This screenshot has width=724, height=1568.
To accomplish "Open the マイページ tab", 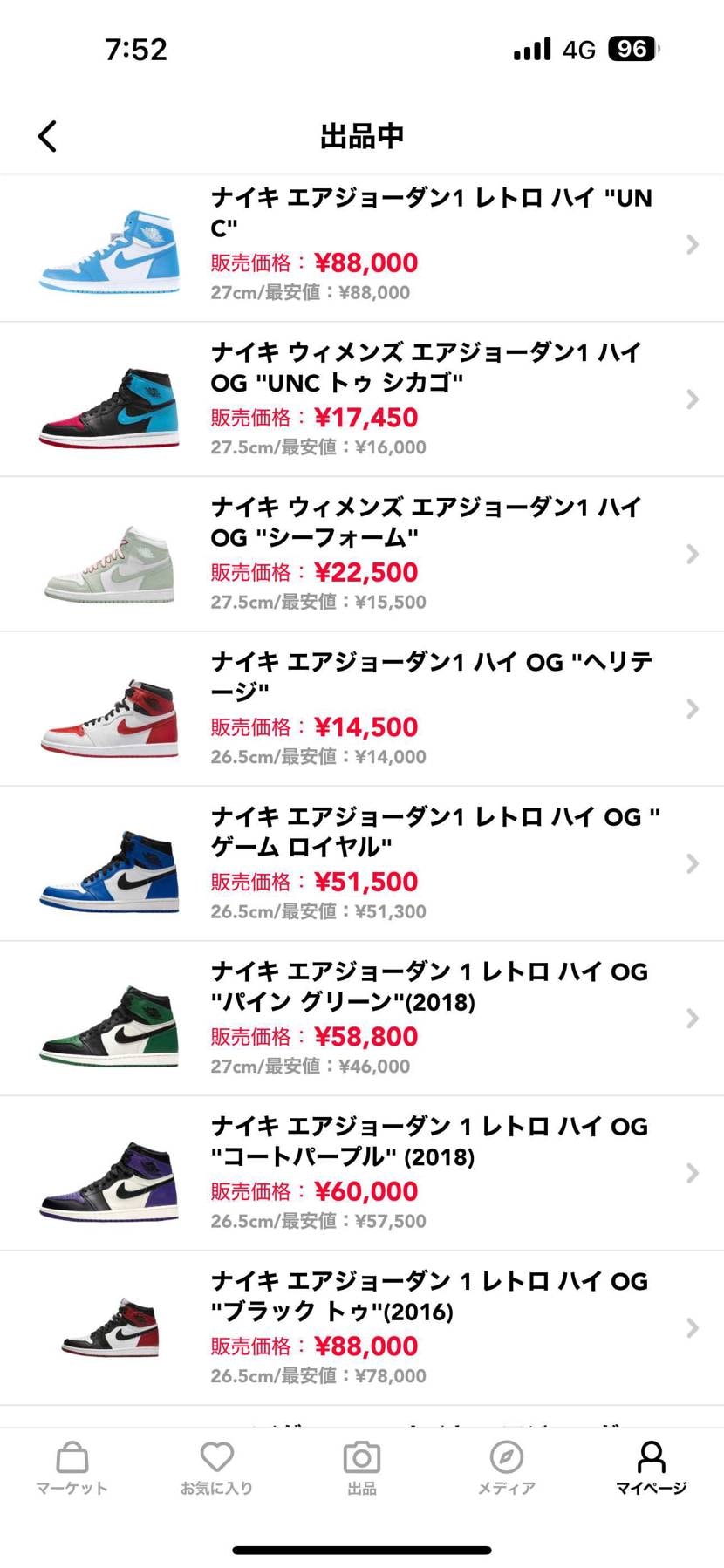I will coord(651,1469).
